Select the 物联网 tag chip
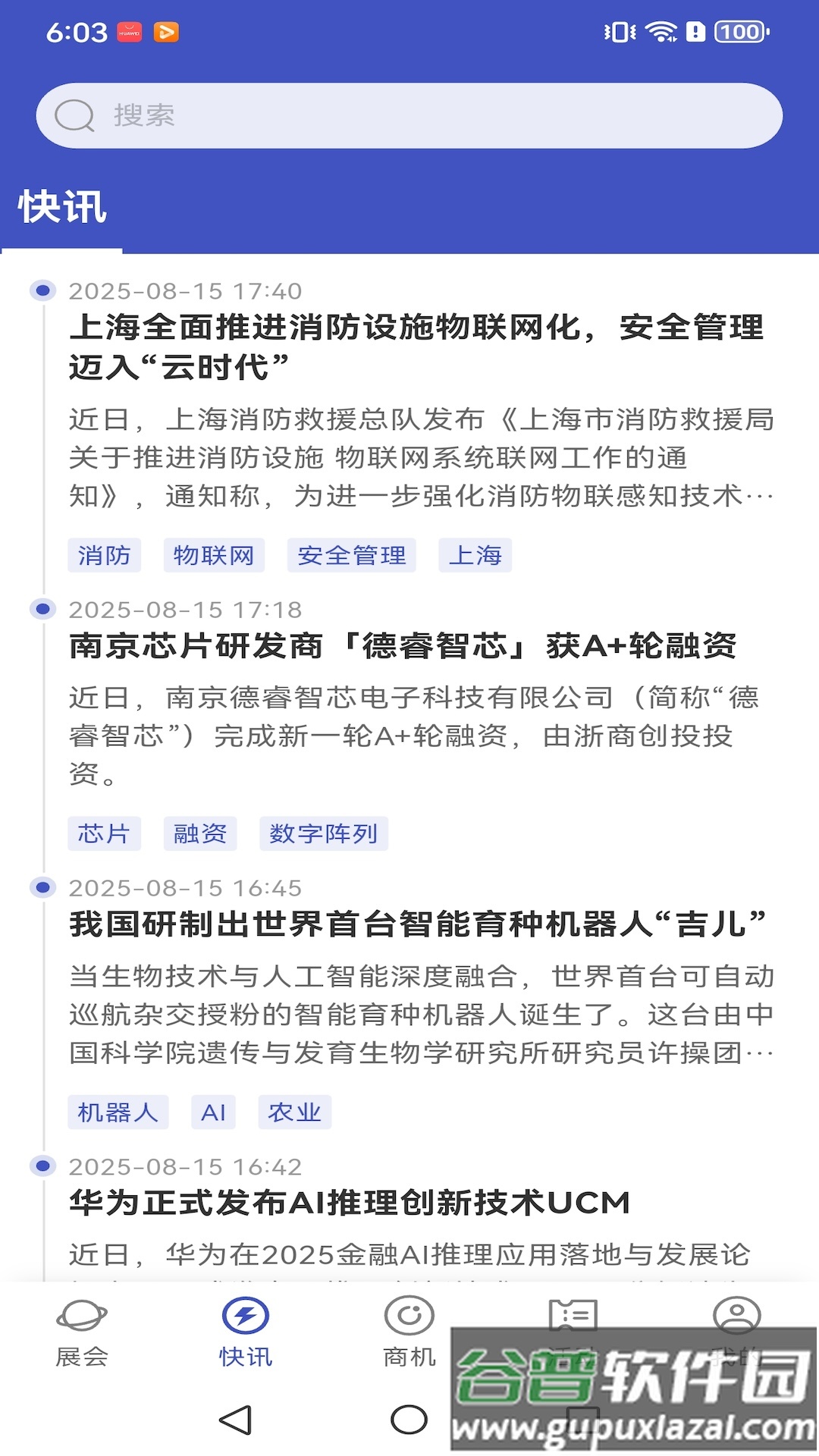Screen dimensions: 819x1456 click(x=214, y=555)
